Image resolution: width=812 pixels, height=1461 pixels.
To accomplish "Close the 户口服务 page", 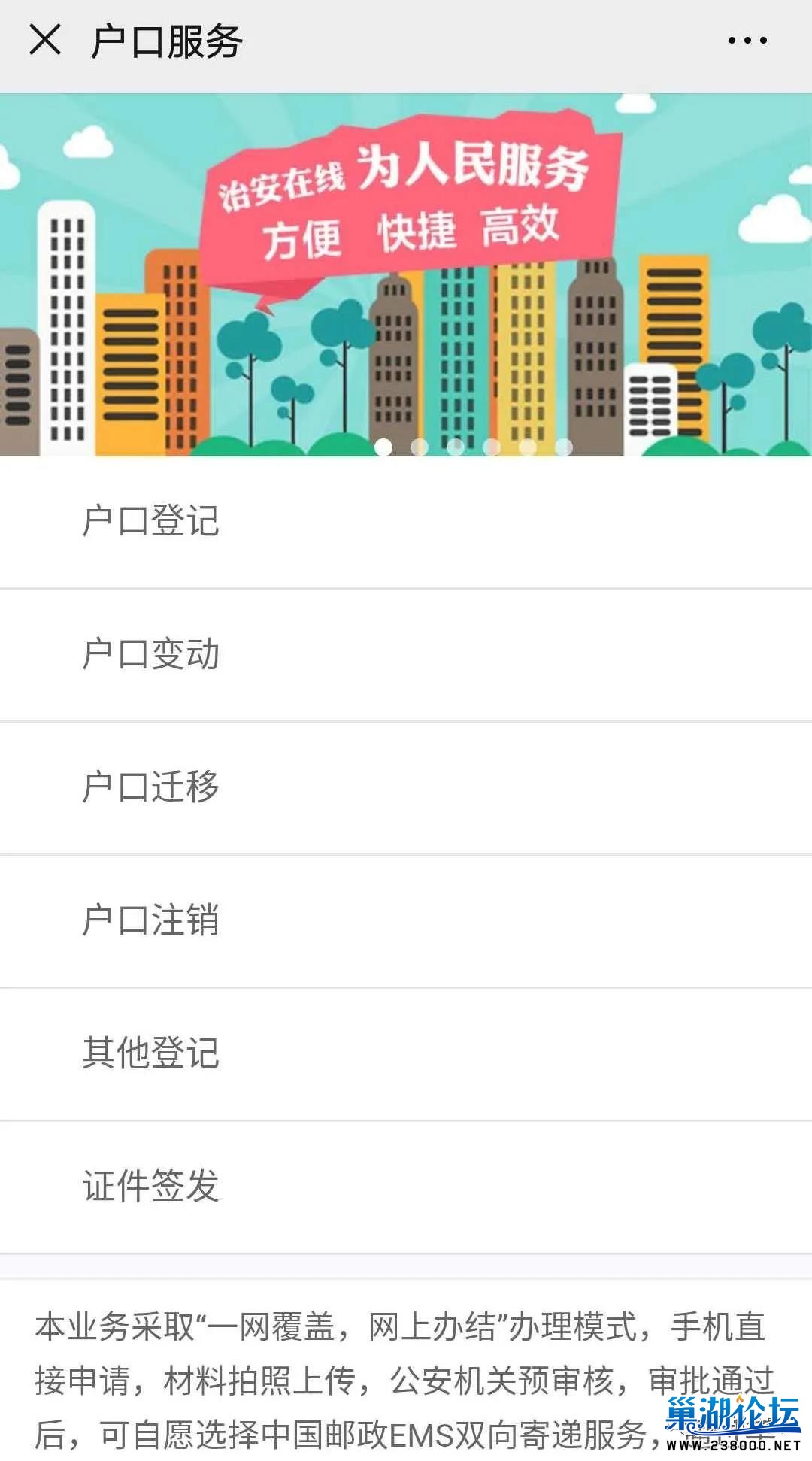I will pos(45,40).
